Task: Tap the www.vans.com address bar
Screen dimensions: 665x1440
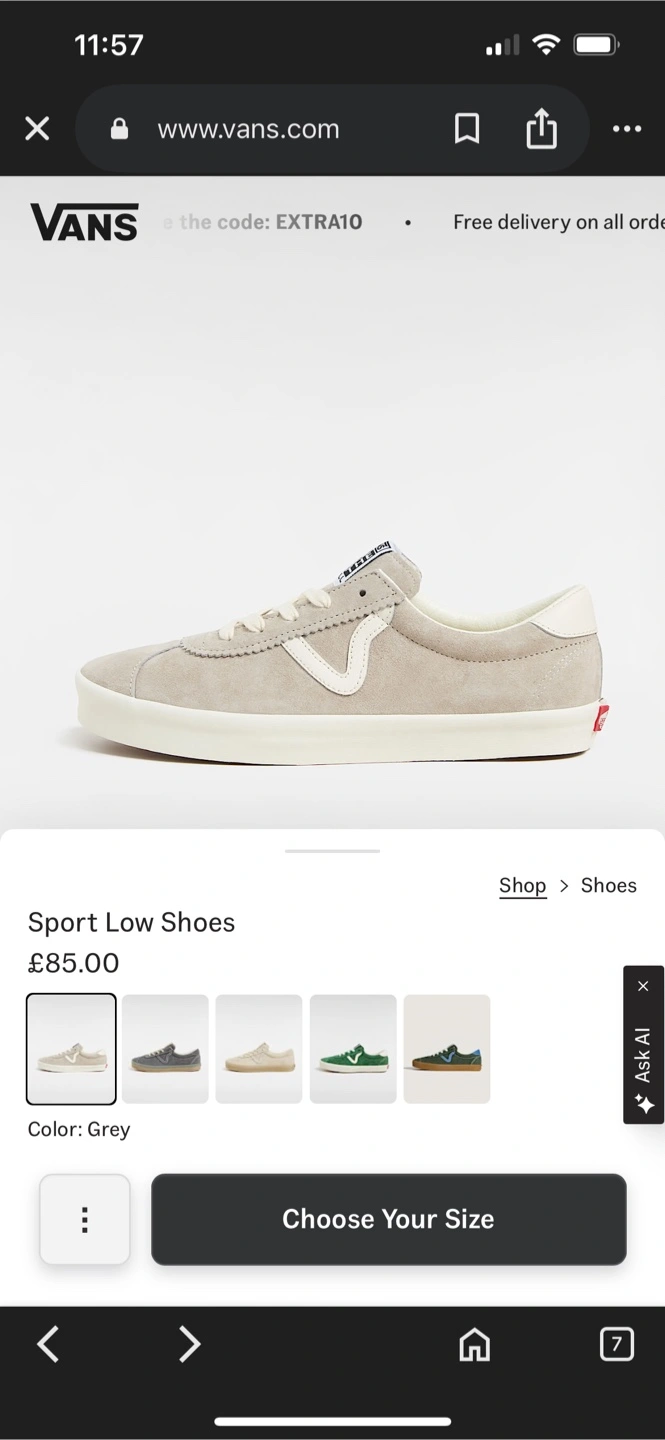Action: [248, 129]
